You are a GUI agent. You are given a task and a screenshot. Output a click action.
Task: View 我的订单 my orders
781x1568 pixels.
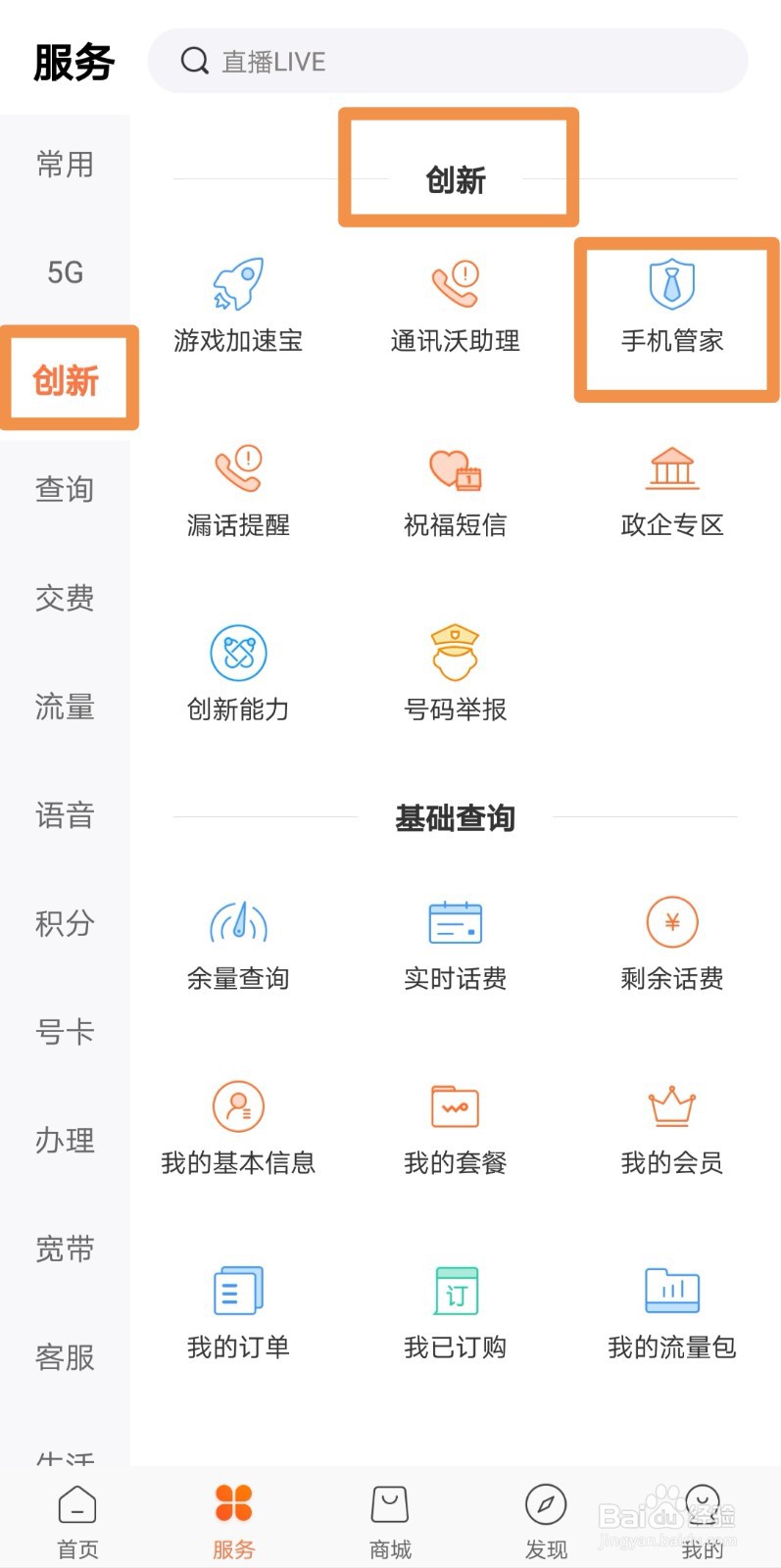coord(237,1309)
